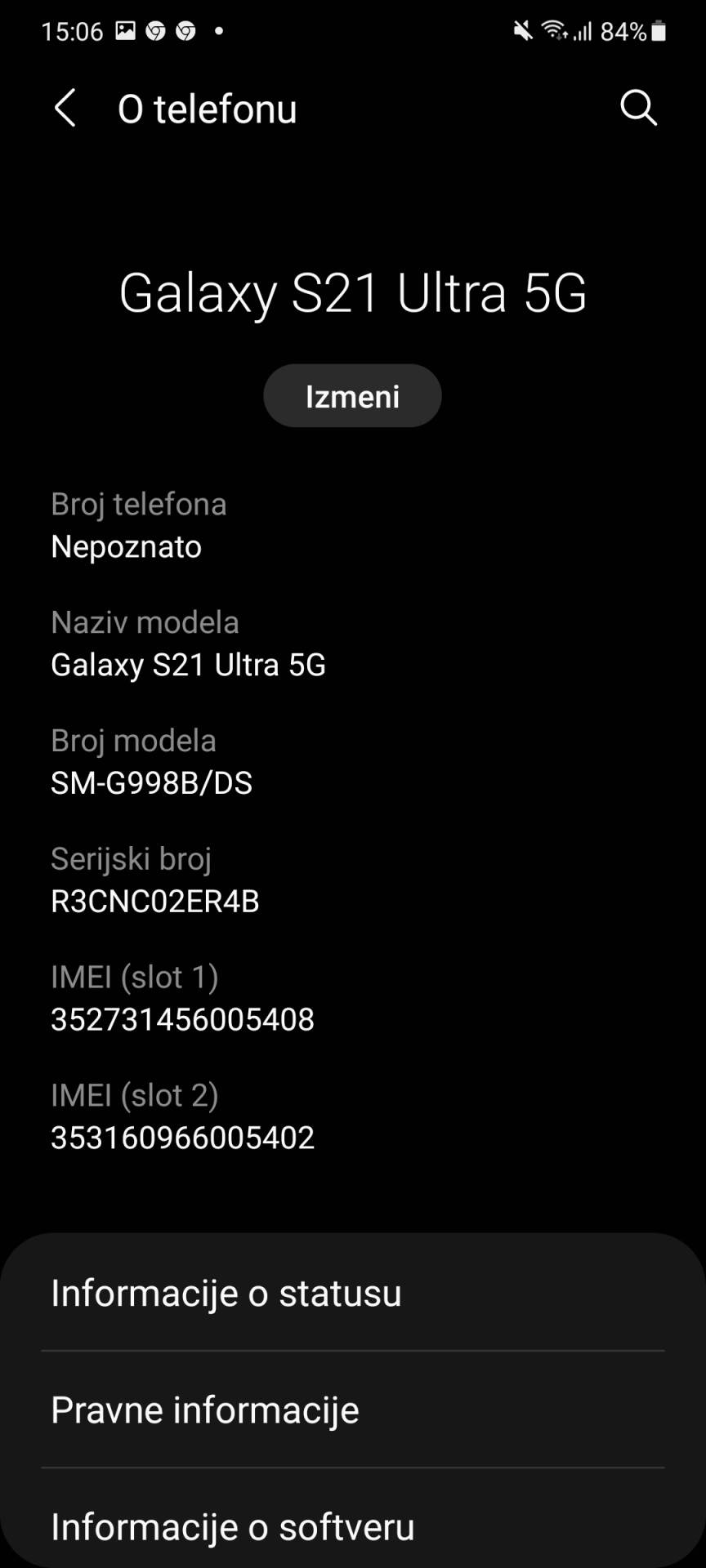This screenshot has width=706, height=1568.
Task: Open the Gallery icon in the status bar
Action: tap(124, 31)
